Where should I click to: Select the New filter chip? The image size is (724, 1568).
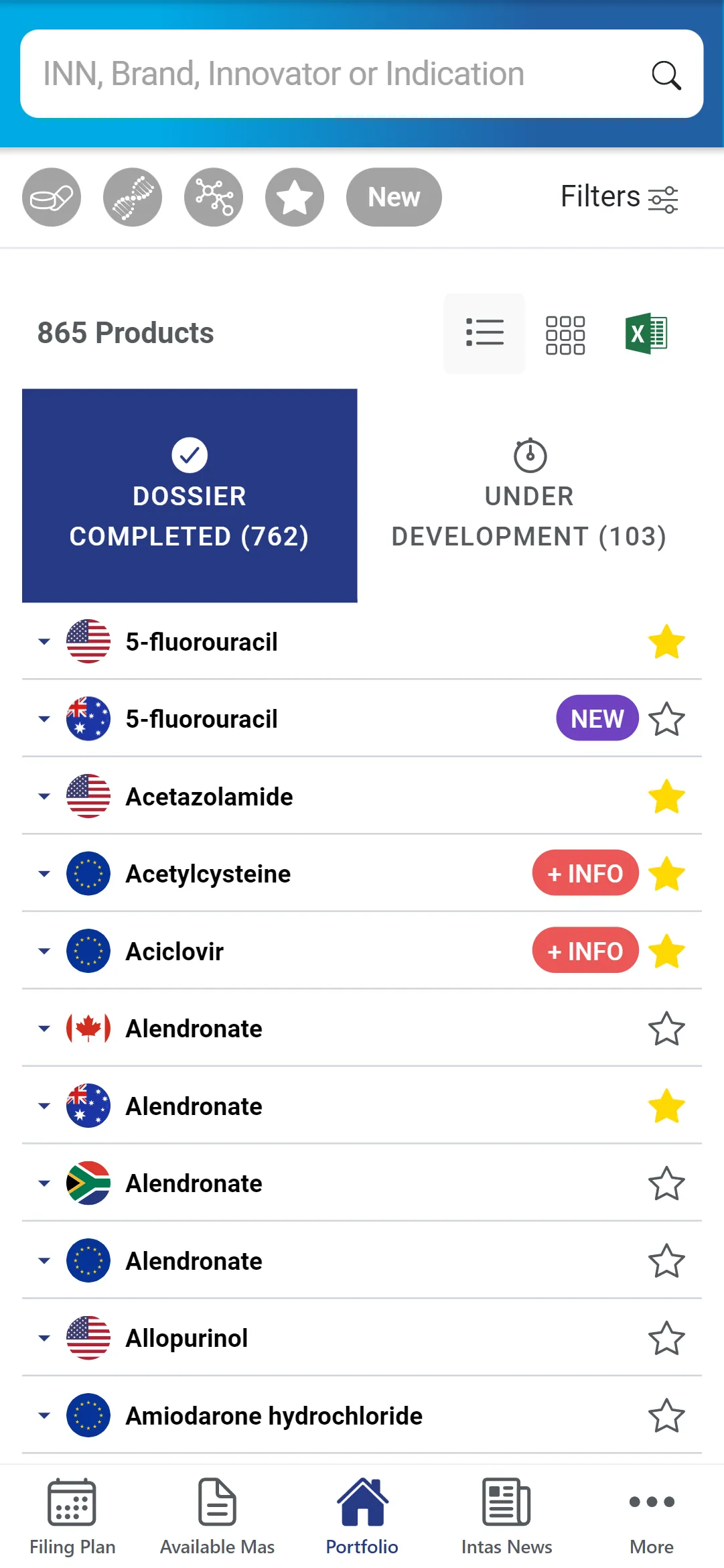(x=394, y=197)
